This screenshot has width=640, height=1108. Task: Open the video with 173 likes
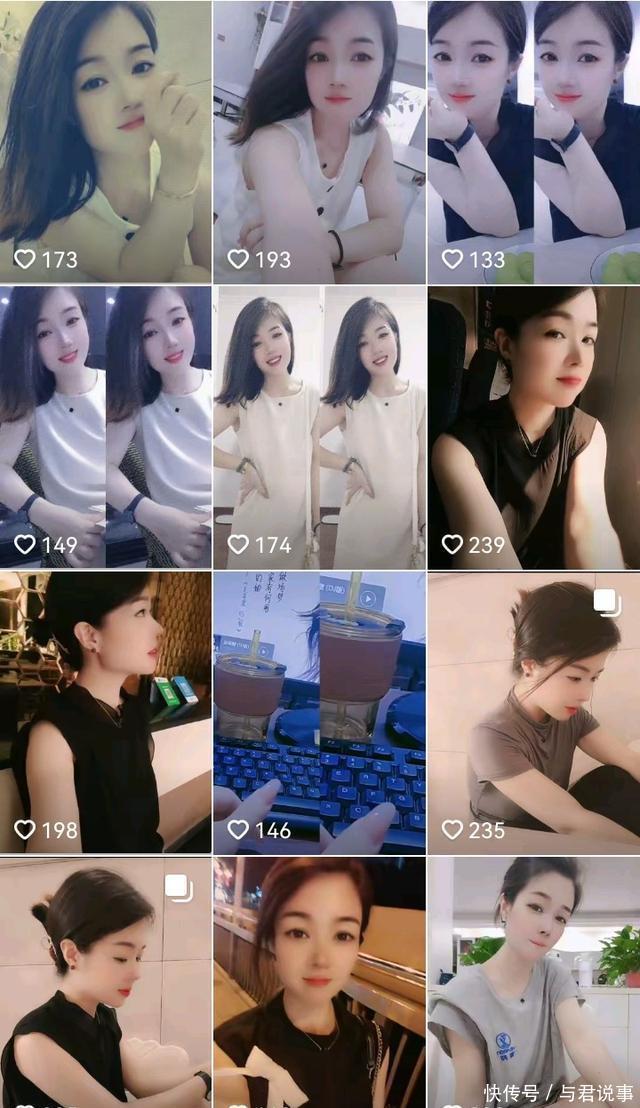tap(105, 141)
